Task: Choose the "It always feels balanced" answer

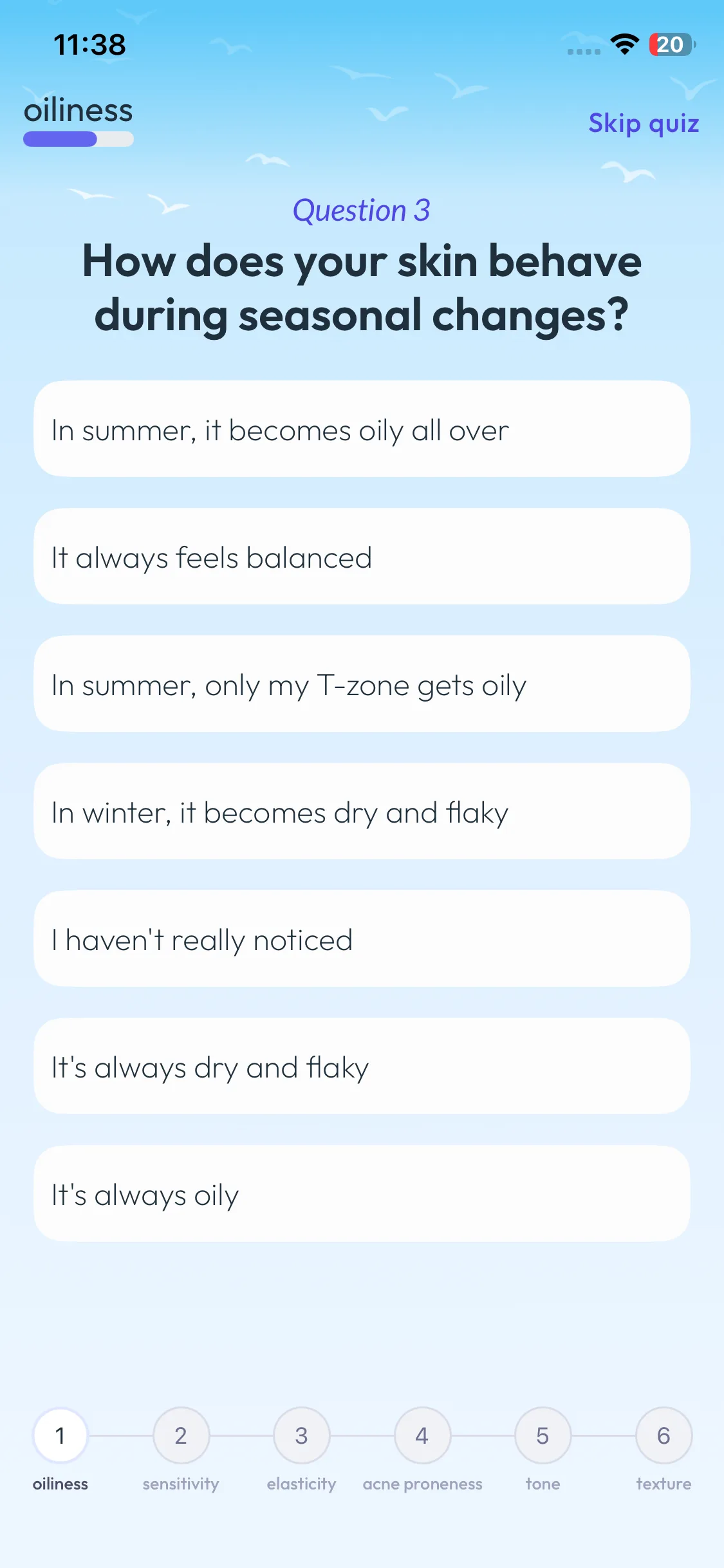Action: [x=362, y=557]
